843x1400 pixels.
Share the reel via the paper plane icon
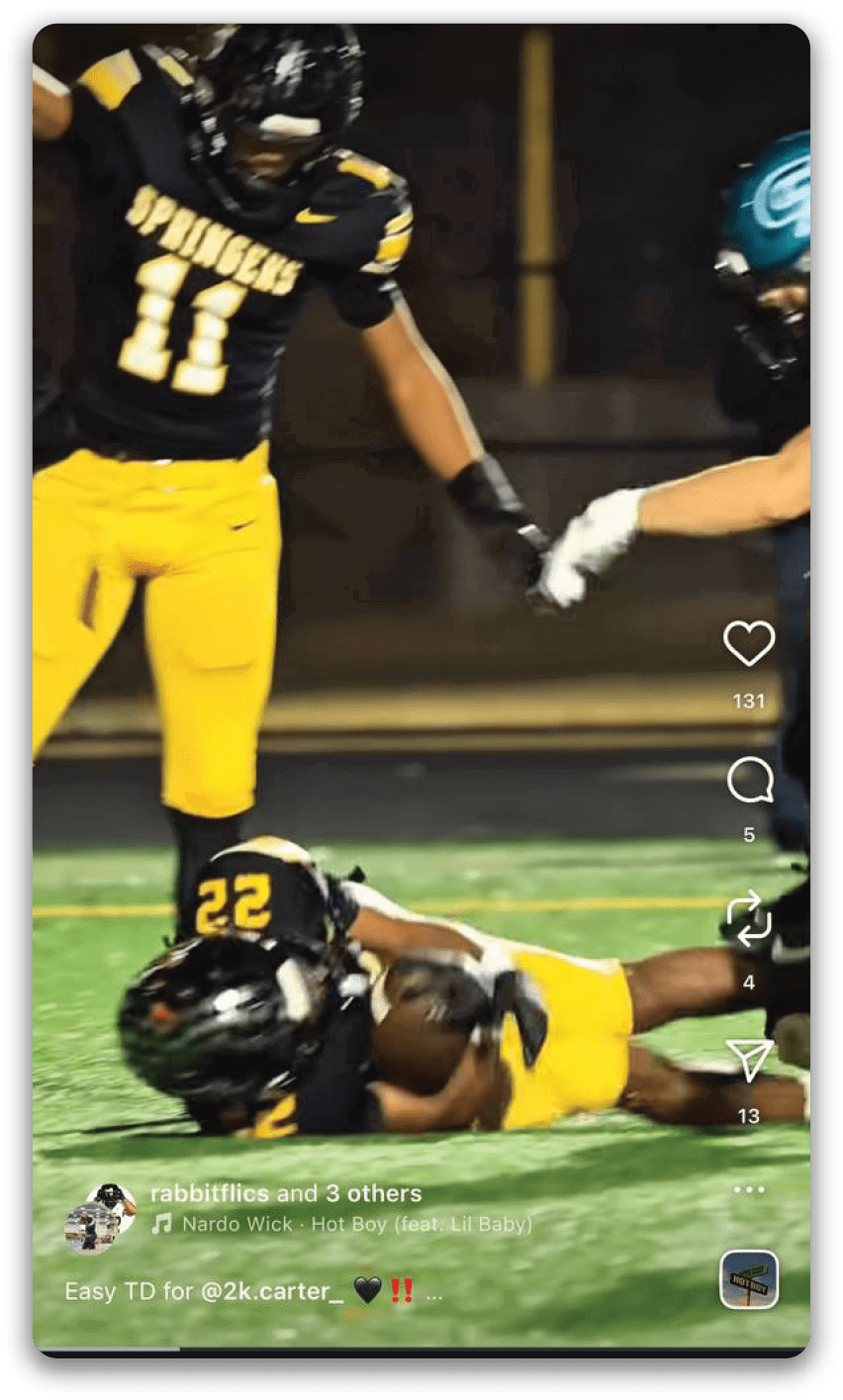pos(749,1061)
